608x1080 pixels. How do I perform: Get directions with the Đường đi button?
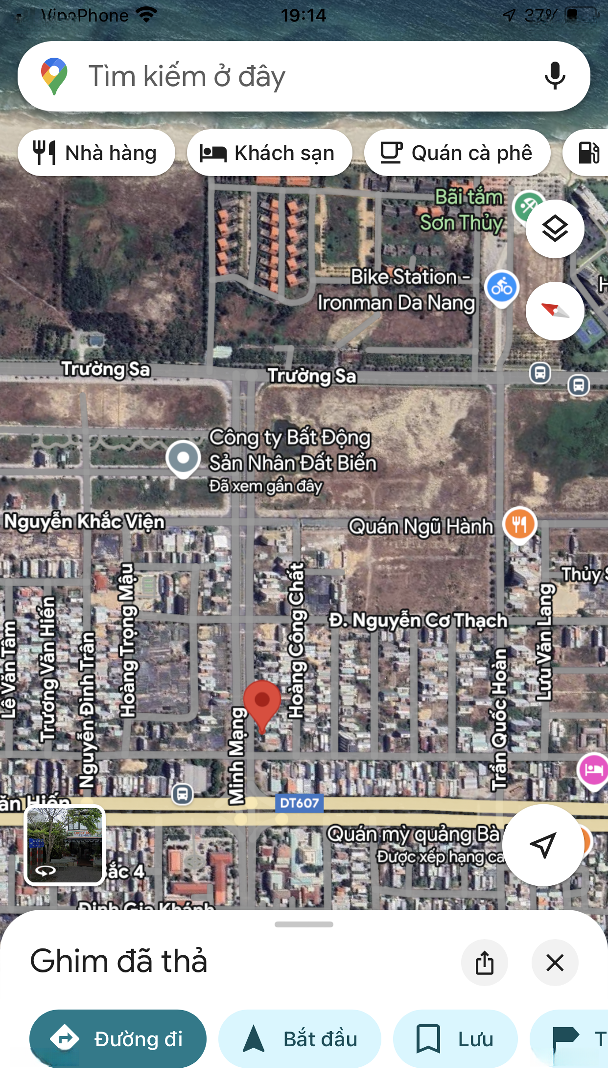118,1039
